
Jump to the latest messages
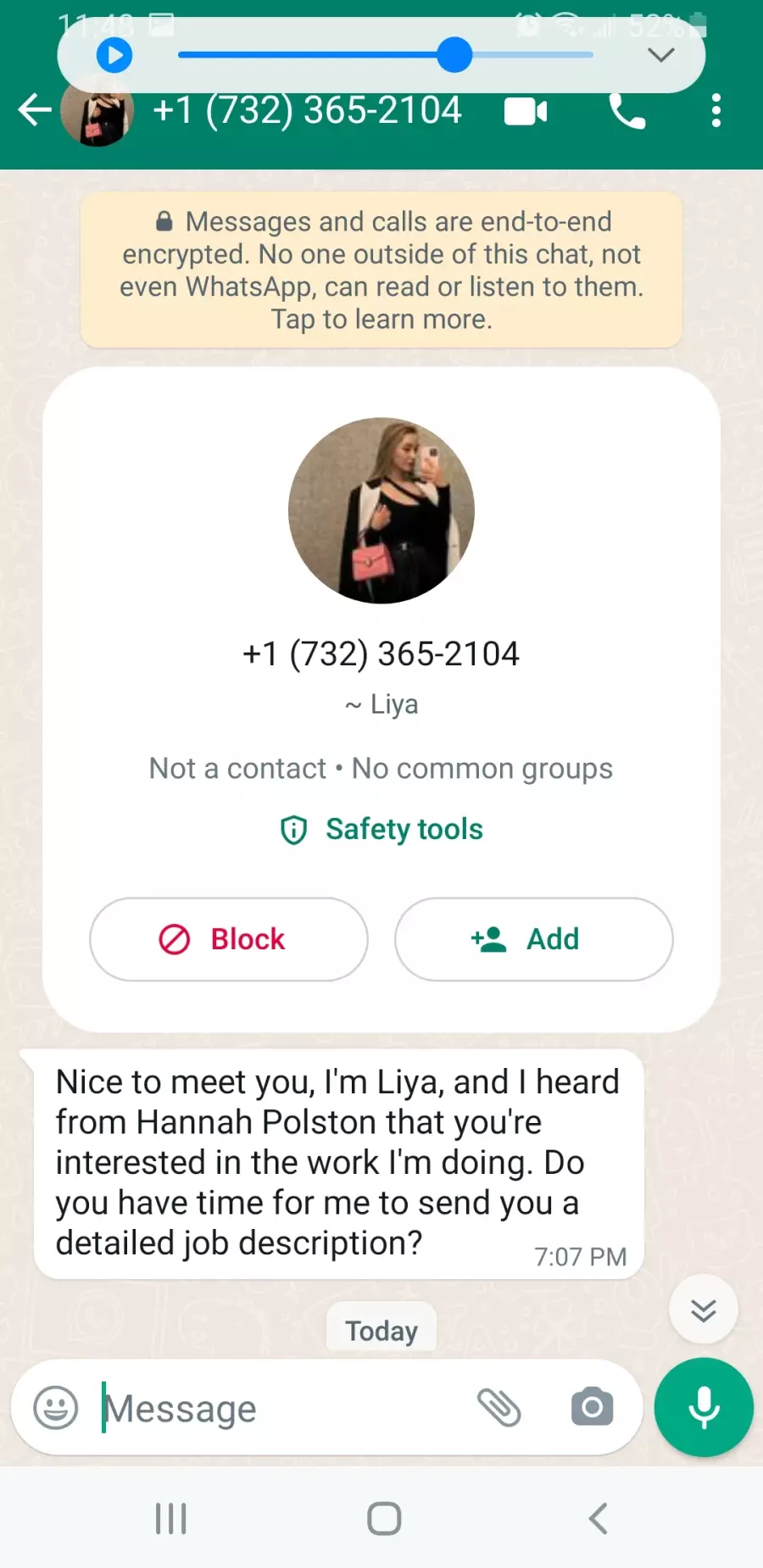coord(704,1309)
